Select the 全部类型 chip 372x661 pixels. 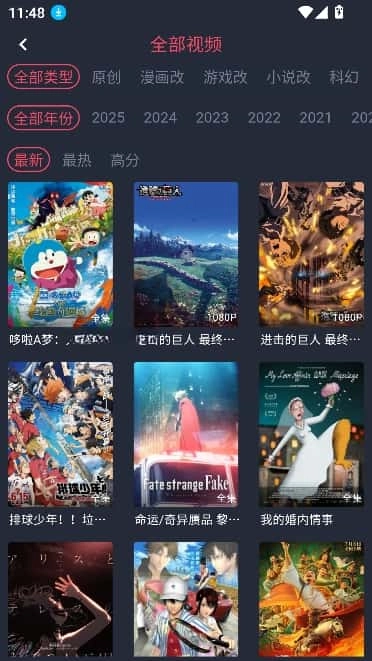43,77
